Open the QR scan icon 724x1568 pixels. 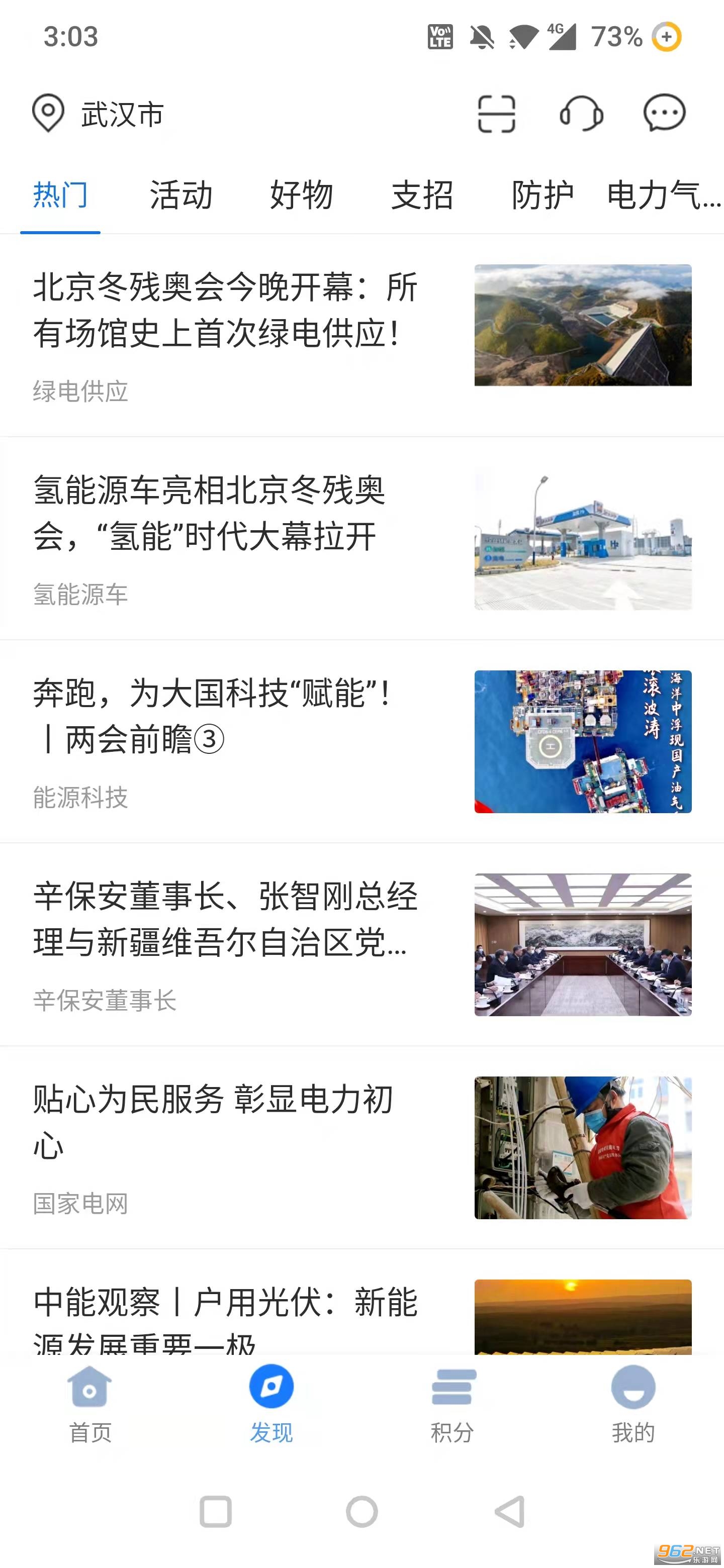pyautogui.click(x=496, y=113)
